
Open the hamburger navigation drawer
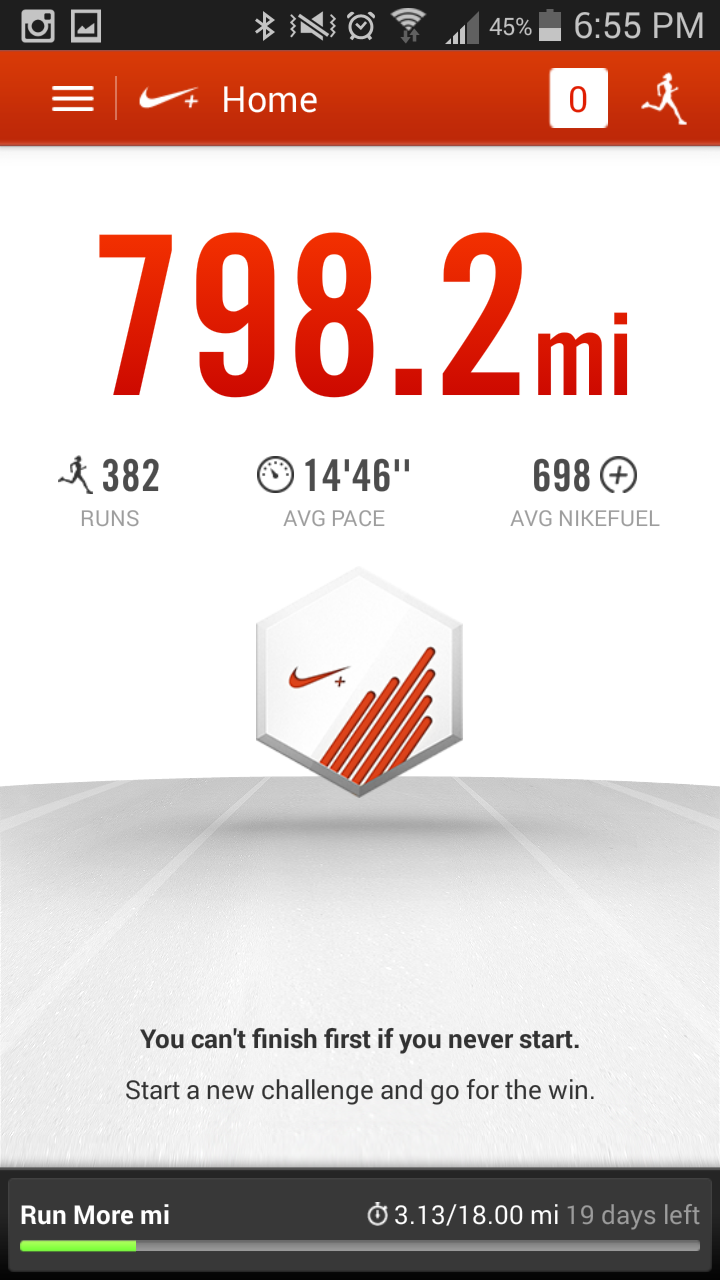[x=72, y=99]
